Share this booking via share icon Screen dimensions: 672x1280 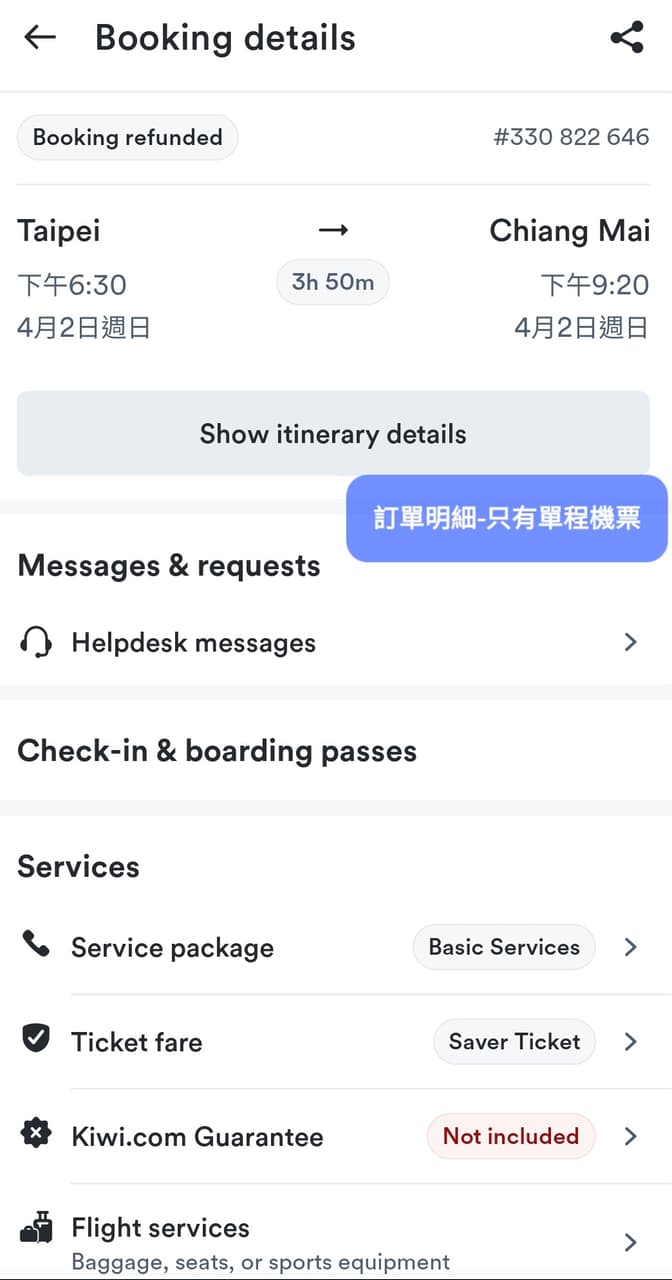tap(627, 38)
